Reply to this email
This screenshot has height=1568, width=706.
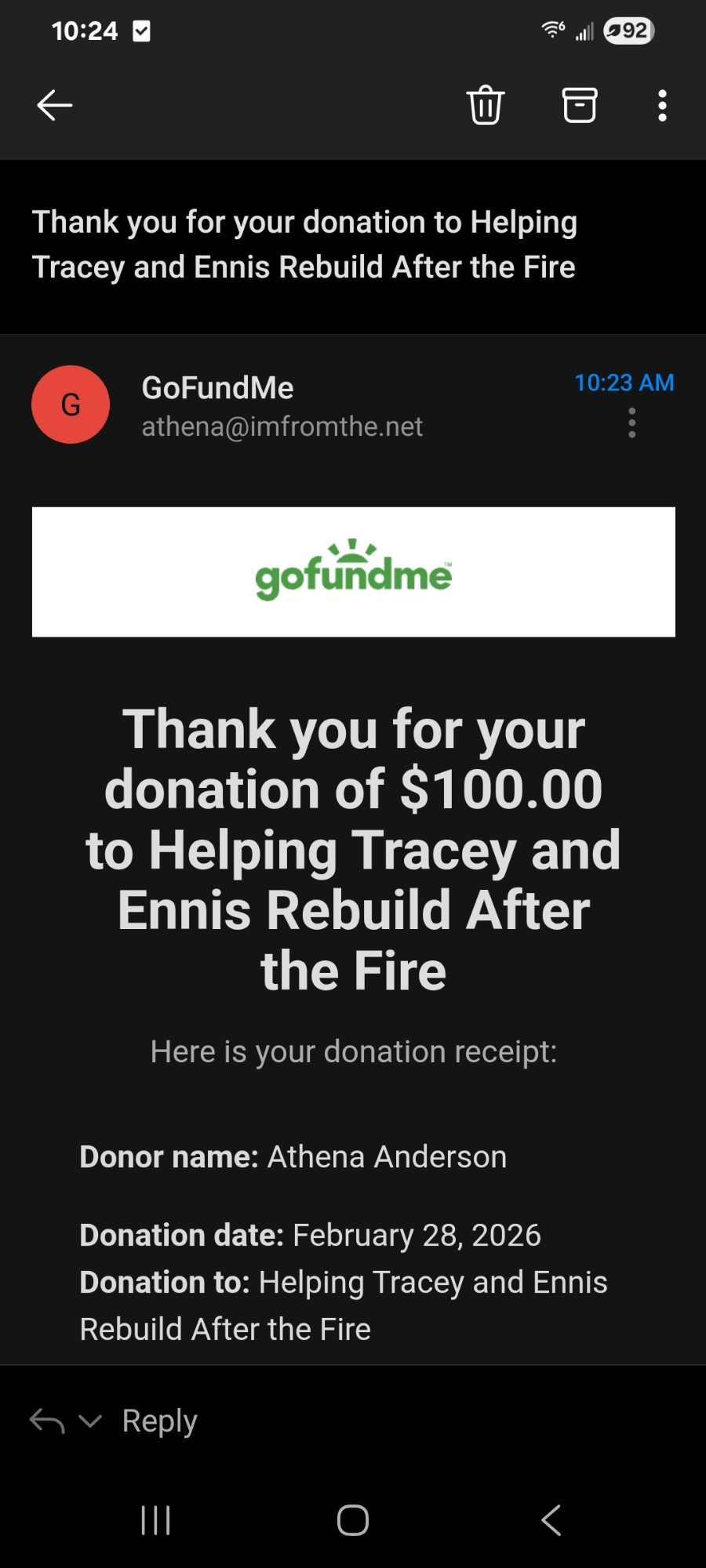point(159,1421)
